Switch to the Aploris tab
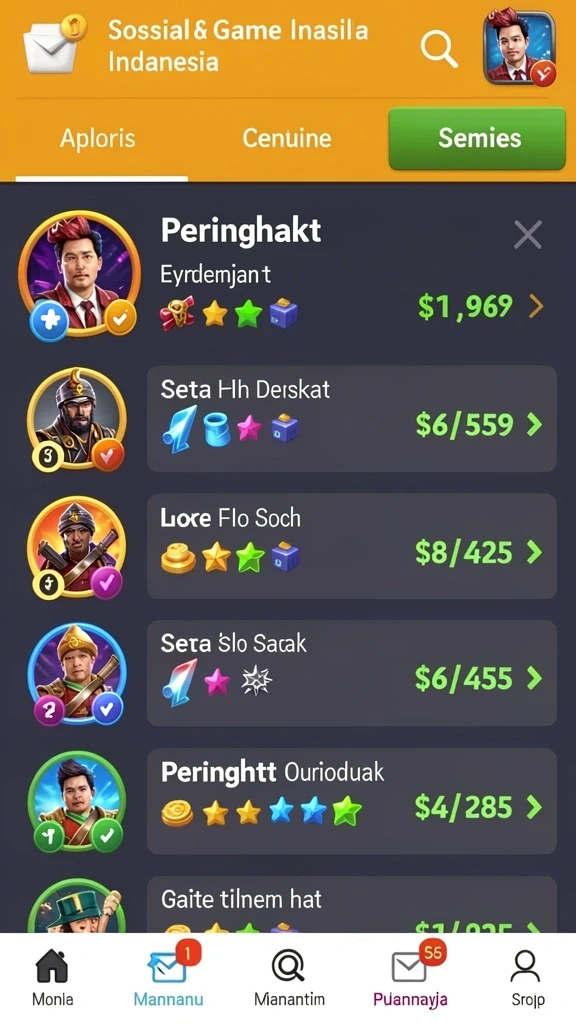 (x=97, y=138)
